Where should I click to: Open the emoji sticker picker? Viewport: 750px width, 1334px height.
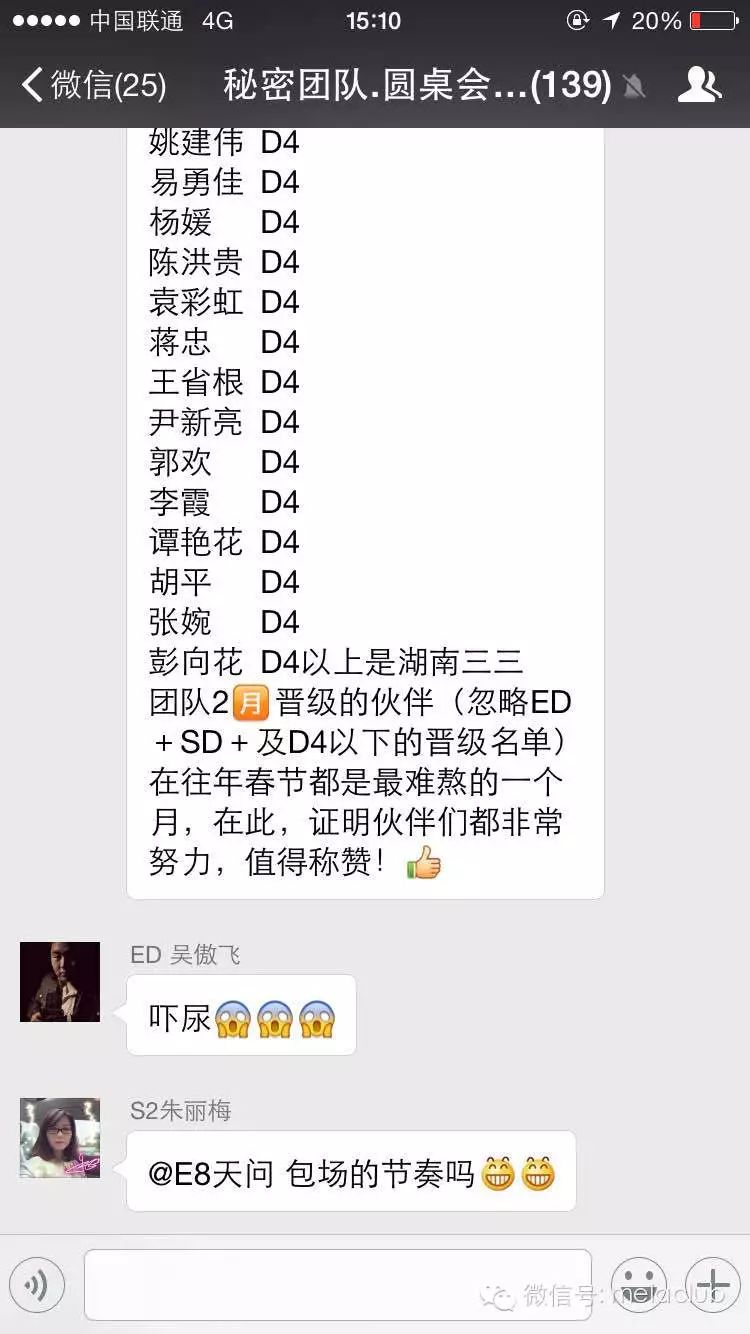pos(638,1284)
